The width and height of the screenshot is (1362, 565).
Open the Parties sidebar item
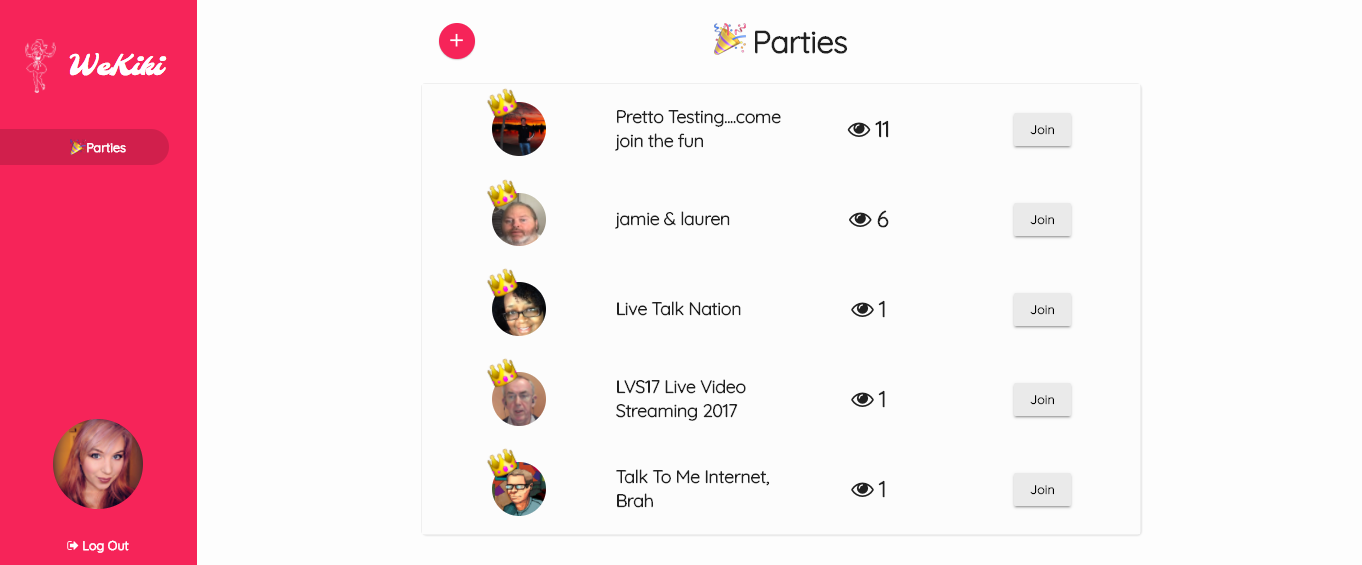click(x=98, y=148)
